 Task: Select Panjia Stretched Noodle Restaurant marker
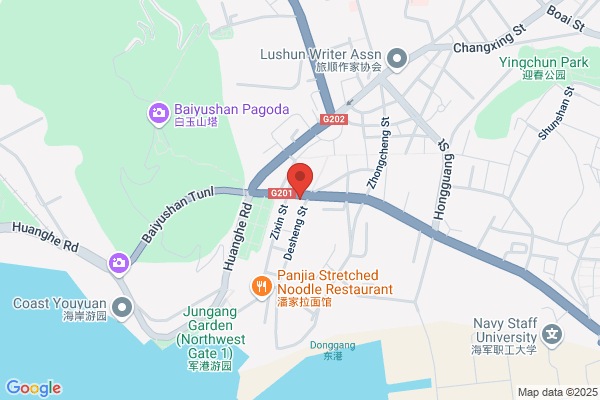click(x=262, y=287)
